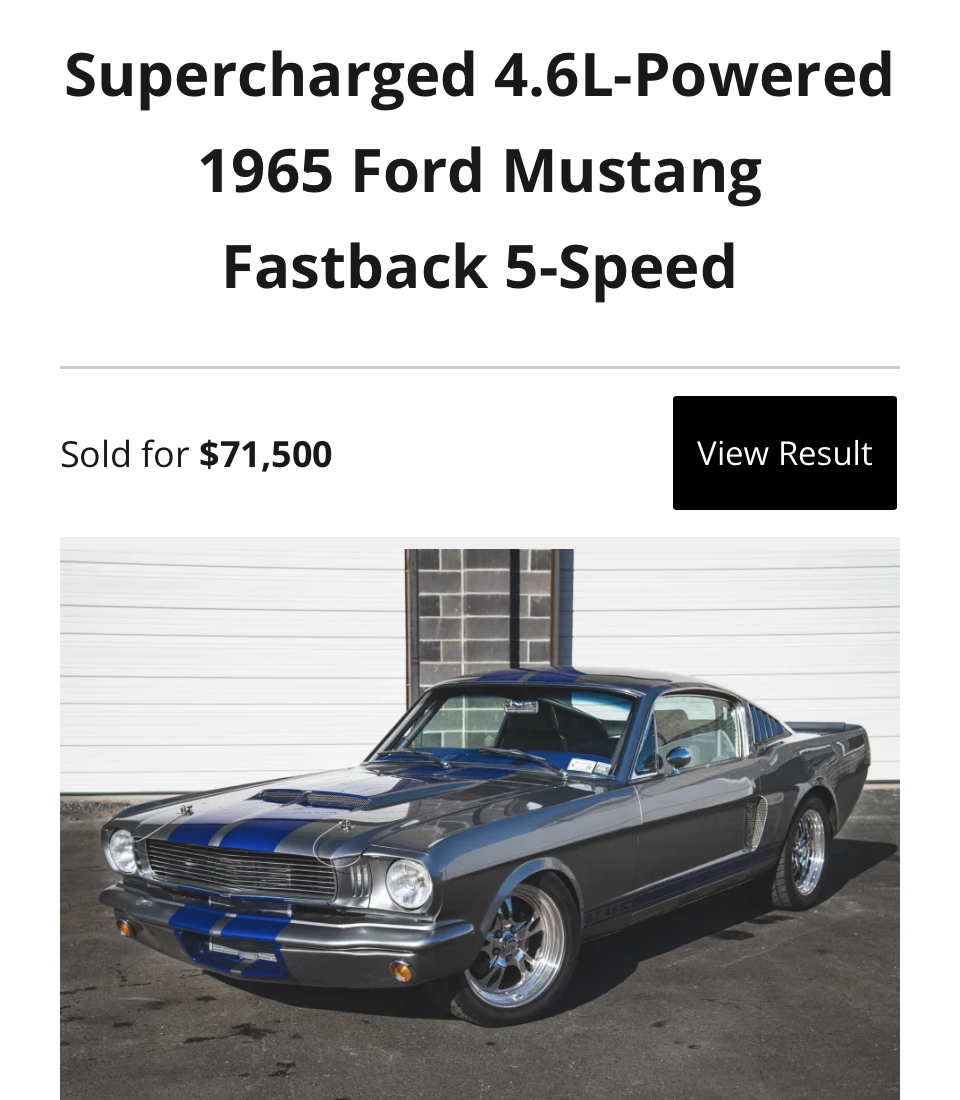Open the 1965 Mustang Fastback listing photo
Image resolution: width=960 pixels, height=1100 pixels.
(480, 818)
